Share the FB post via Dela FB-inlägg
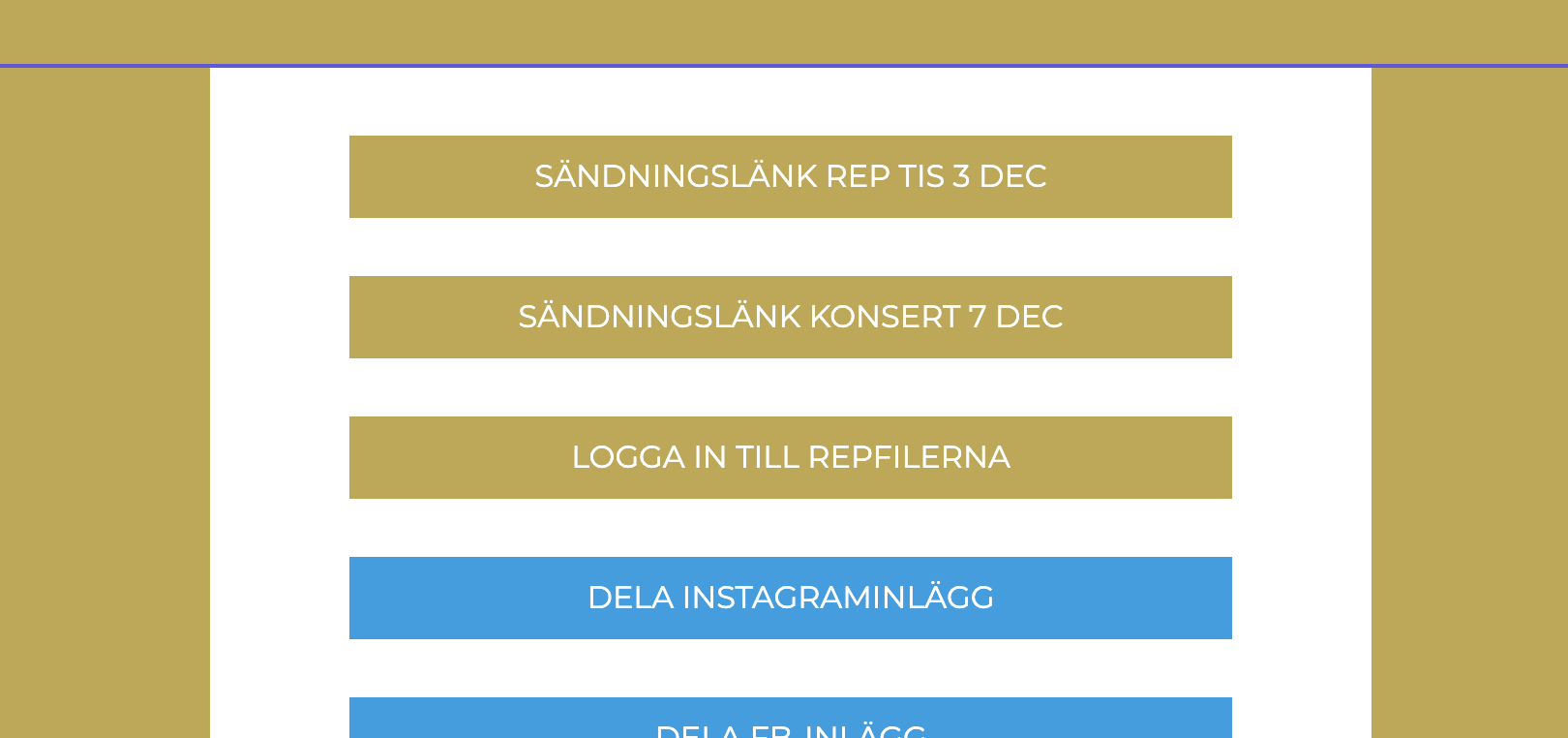 790,721
